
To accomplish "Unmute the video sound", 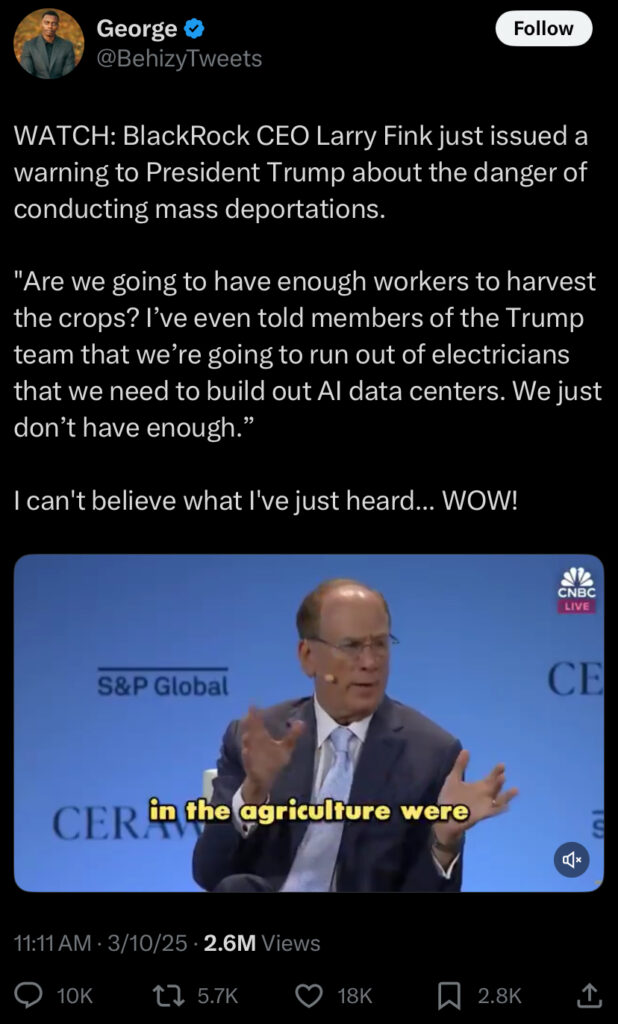I will 572,859.
